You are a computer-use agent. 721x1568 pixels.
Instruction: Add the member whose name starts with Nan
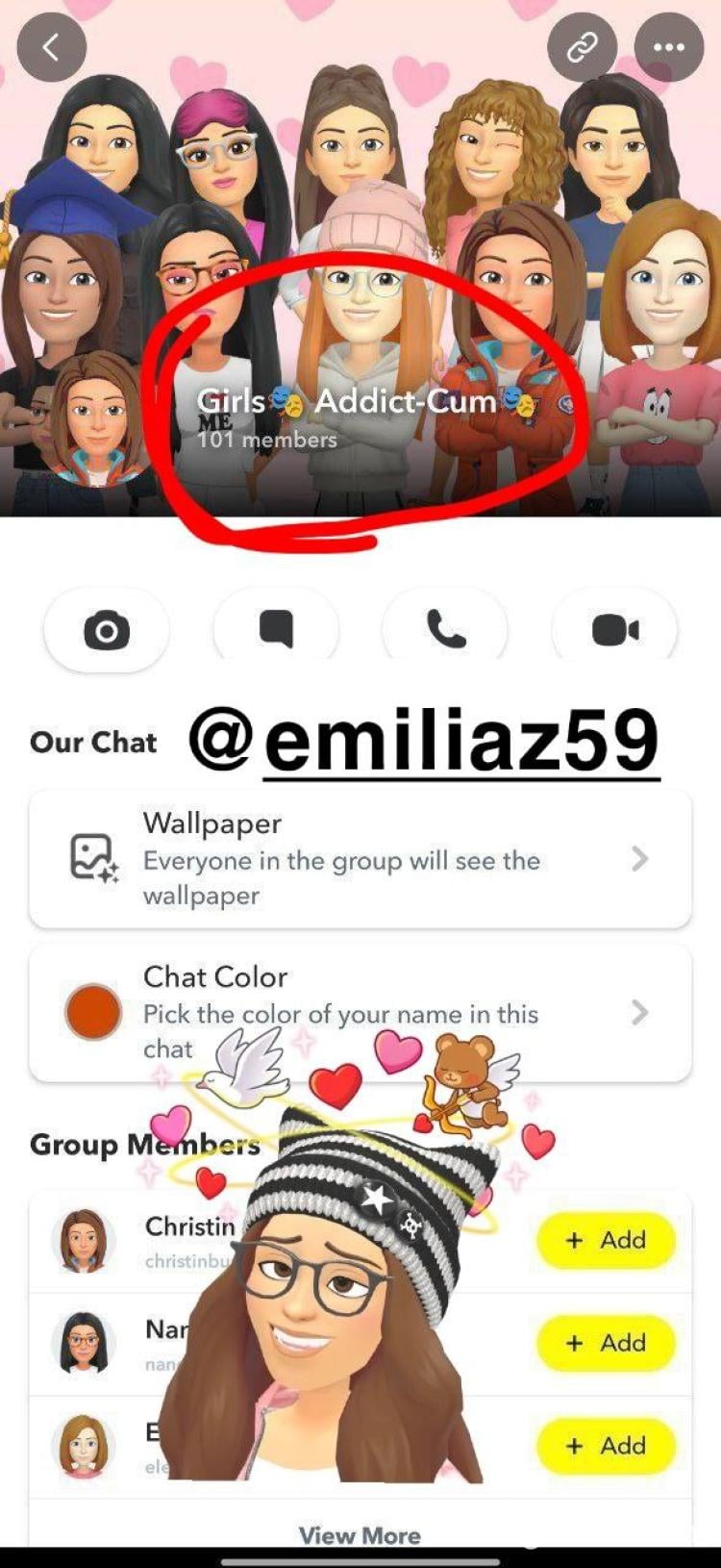606,1343
